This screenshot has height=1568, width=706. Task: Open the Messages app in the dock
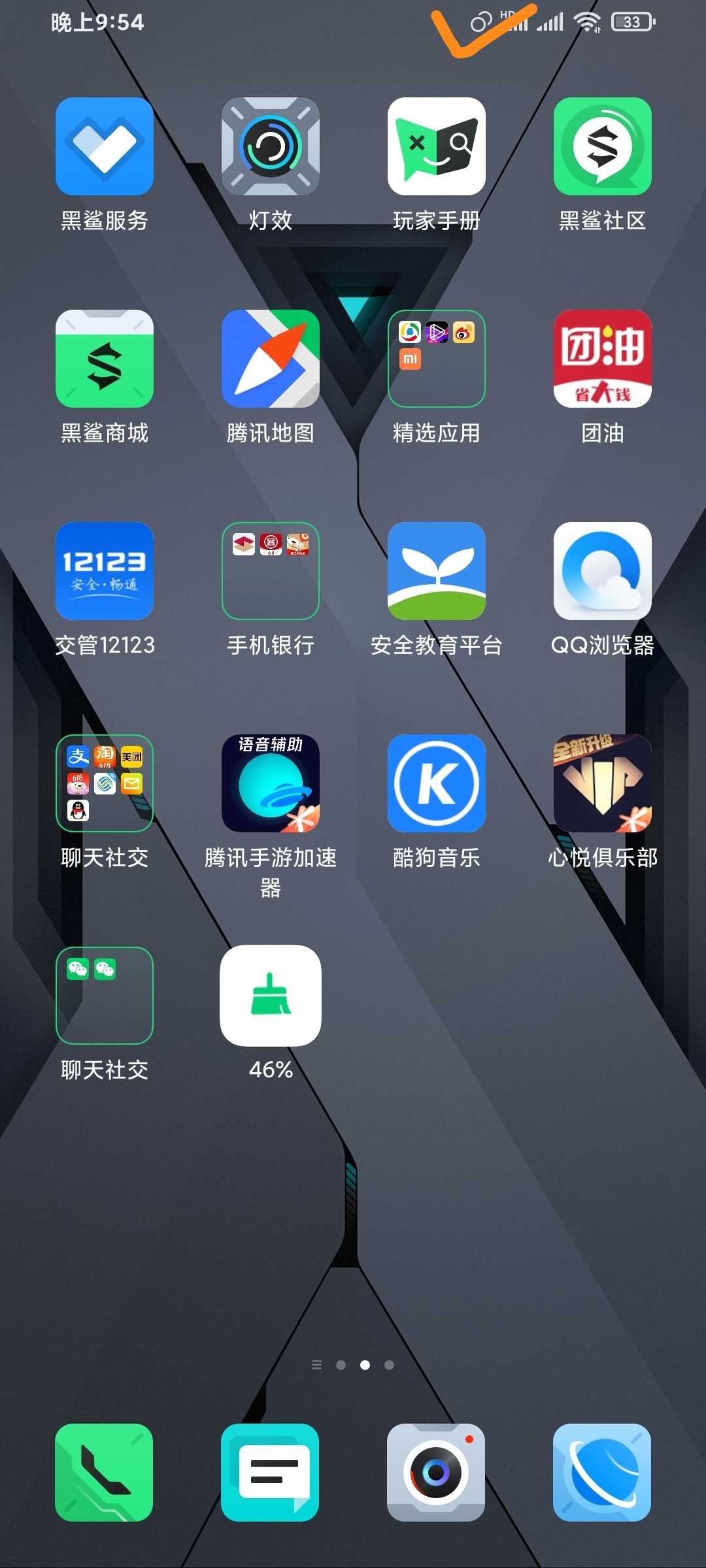tap(270, 1473)
